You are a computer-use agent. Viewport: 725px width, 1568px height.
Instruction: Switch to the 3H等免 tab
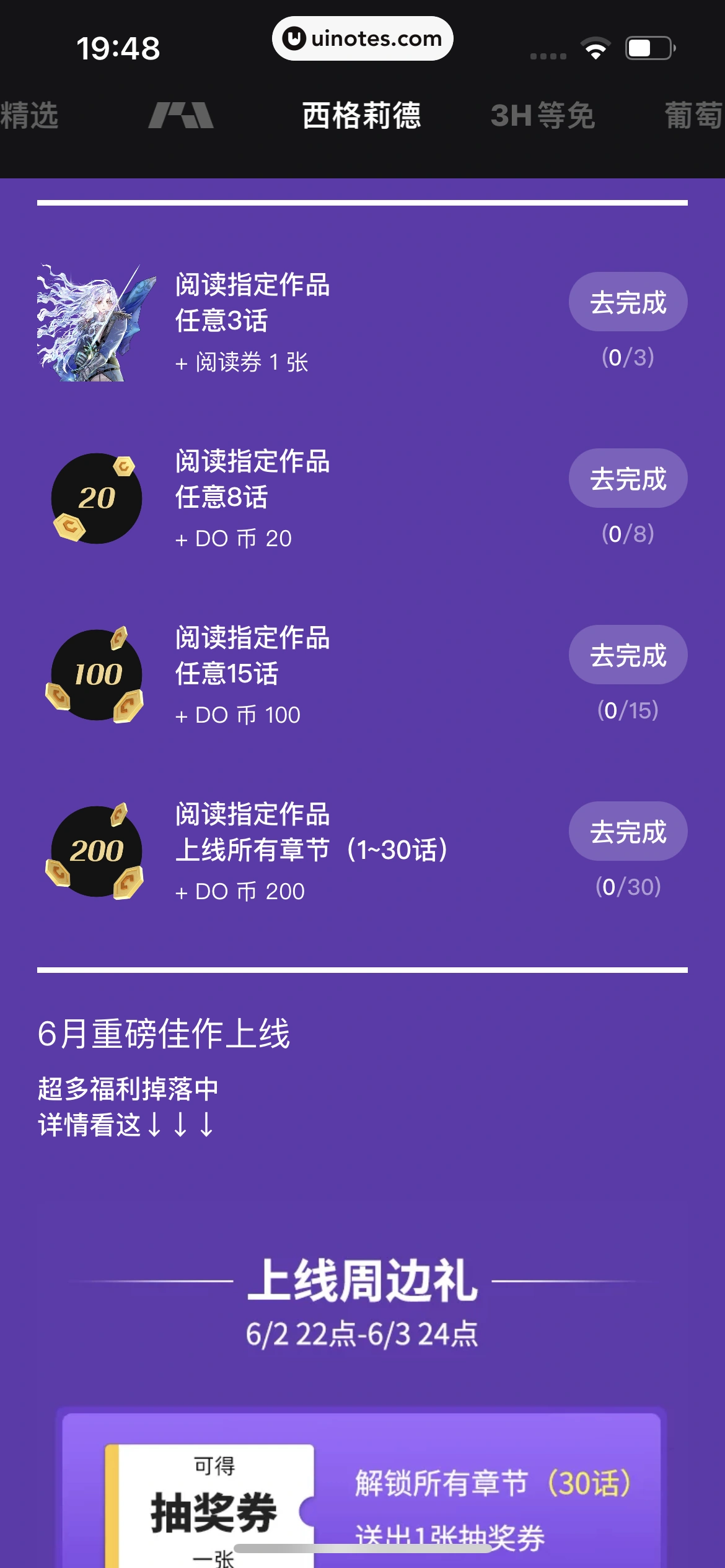click(543, 116)
